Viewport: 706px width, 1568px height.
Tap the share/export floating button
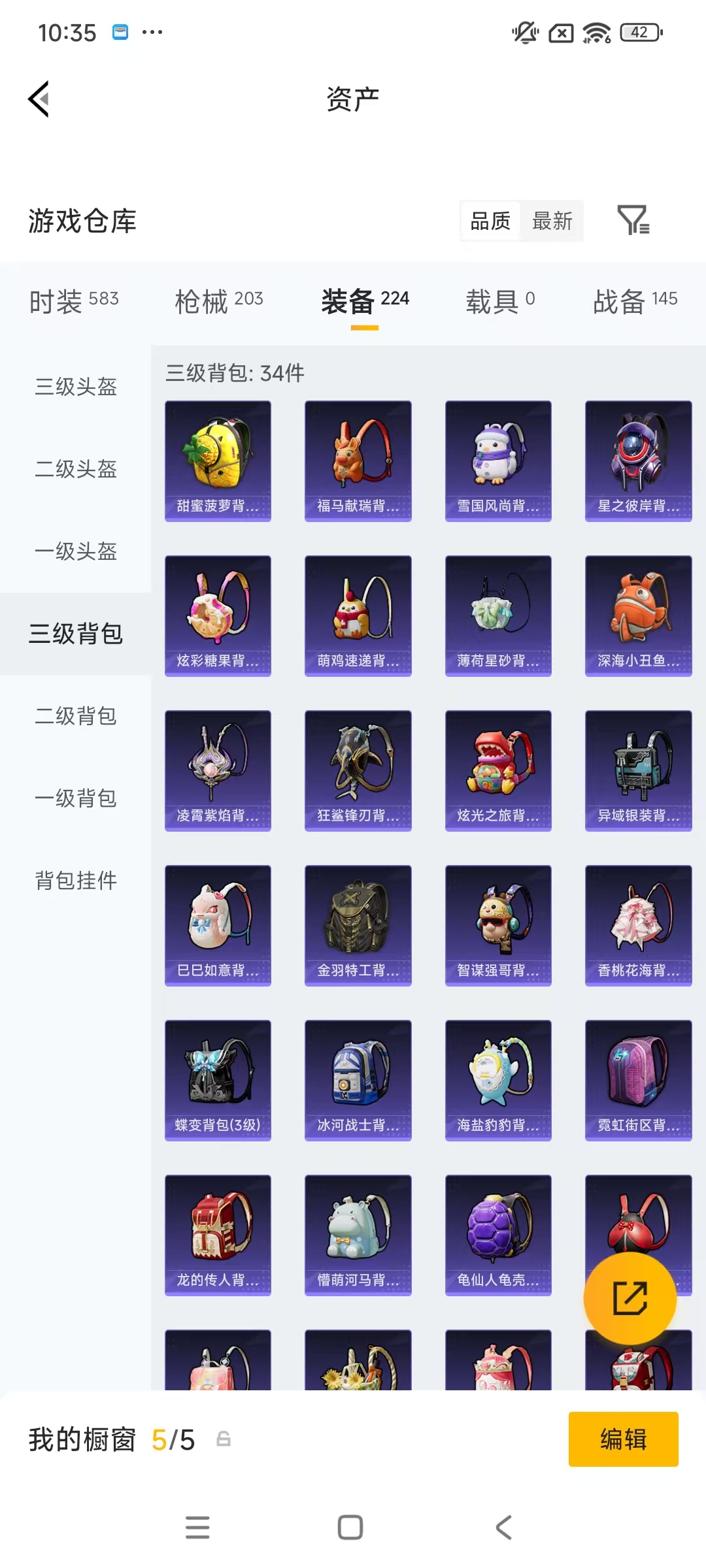[x=630, y=1298]
